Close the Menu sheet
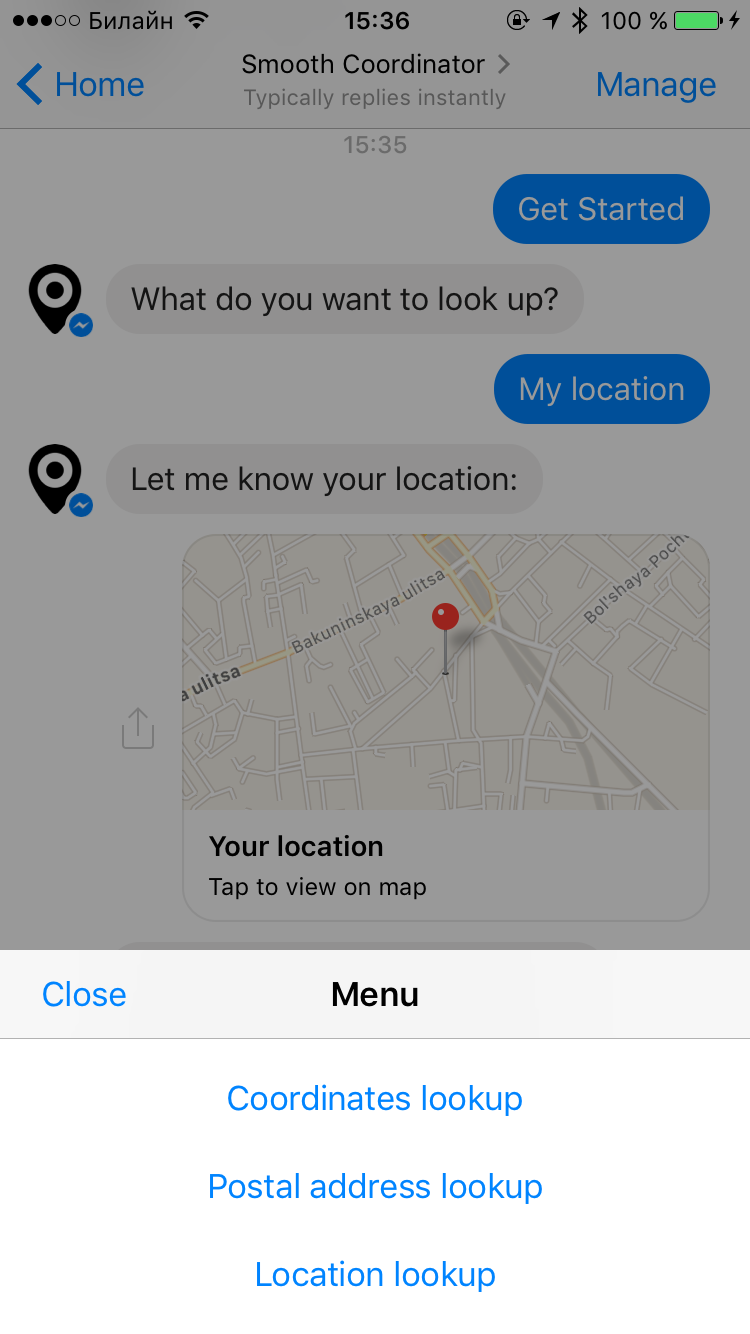The width and height of the screenshot is (750, 1334). click(x=84, y=994)
